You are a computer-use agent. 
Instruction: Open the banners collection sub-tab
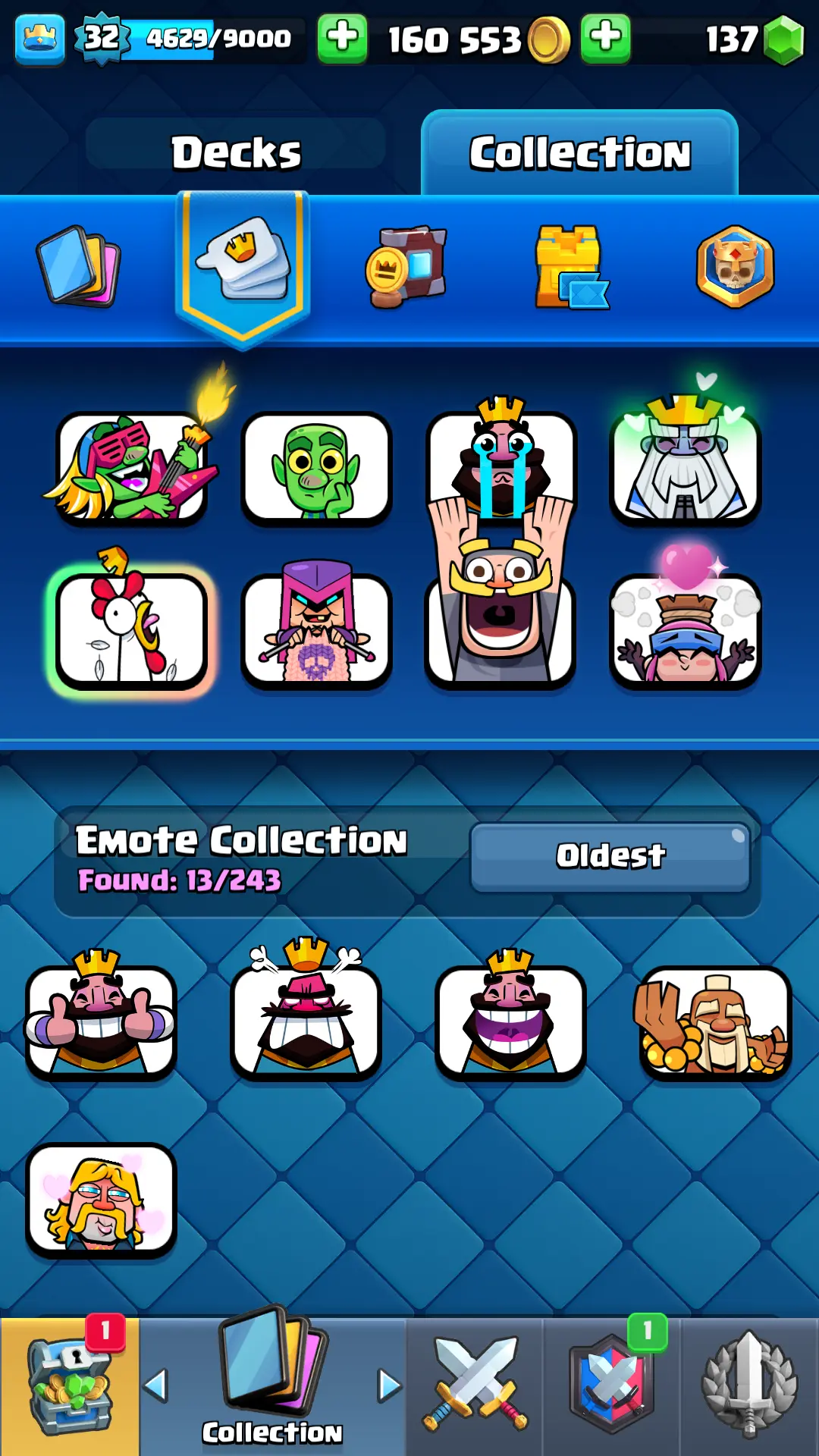[x=407, y=266]
